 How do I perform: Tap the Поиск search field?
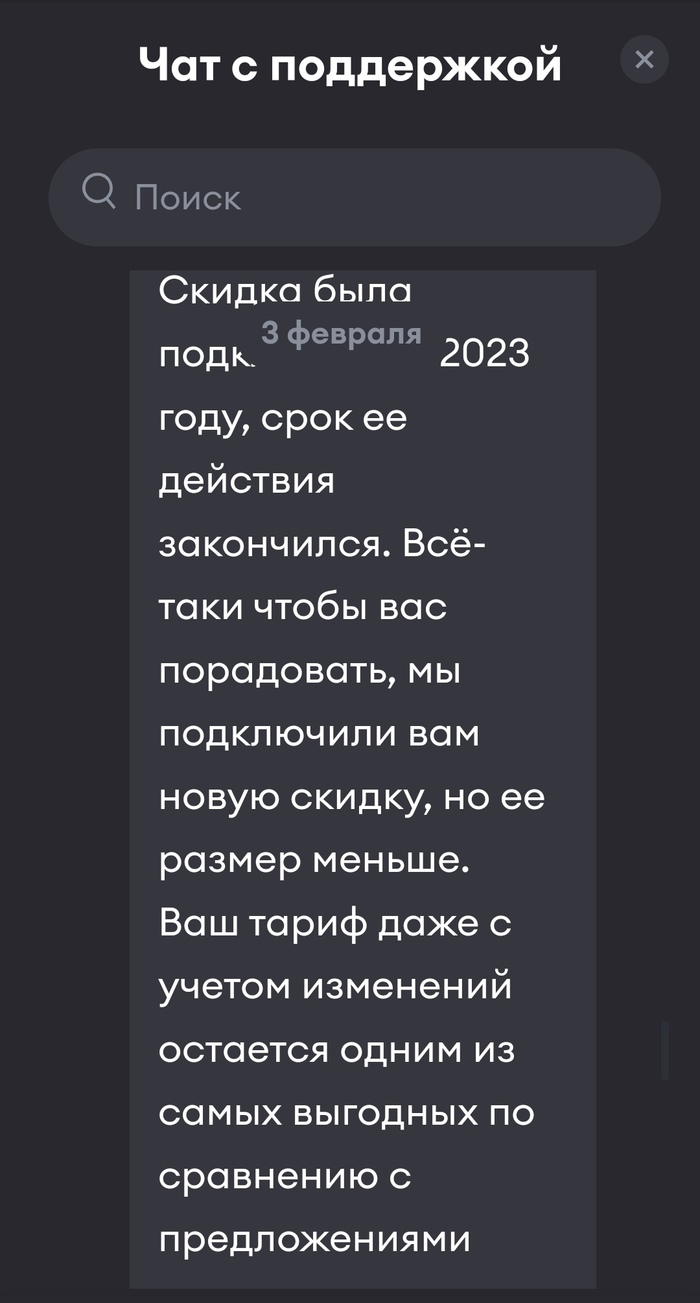pos(354,197)
